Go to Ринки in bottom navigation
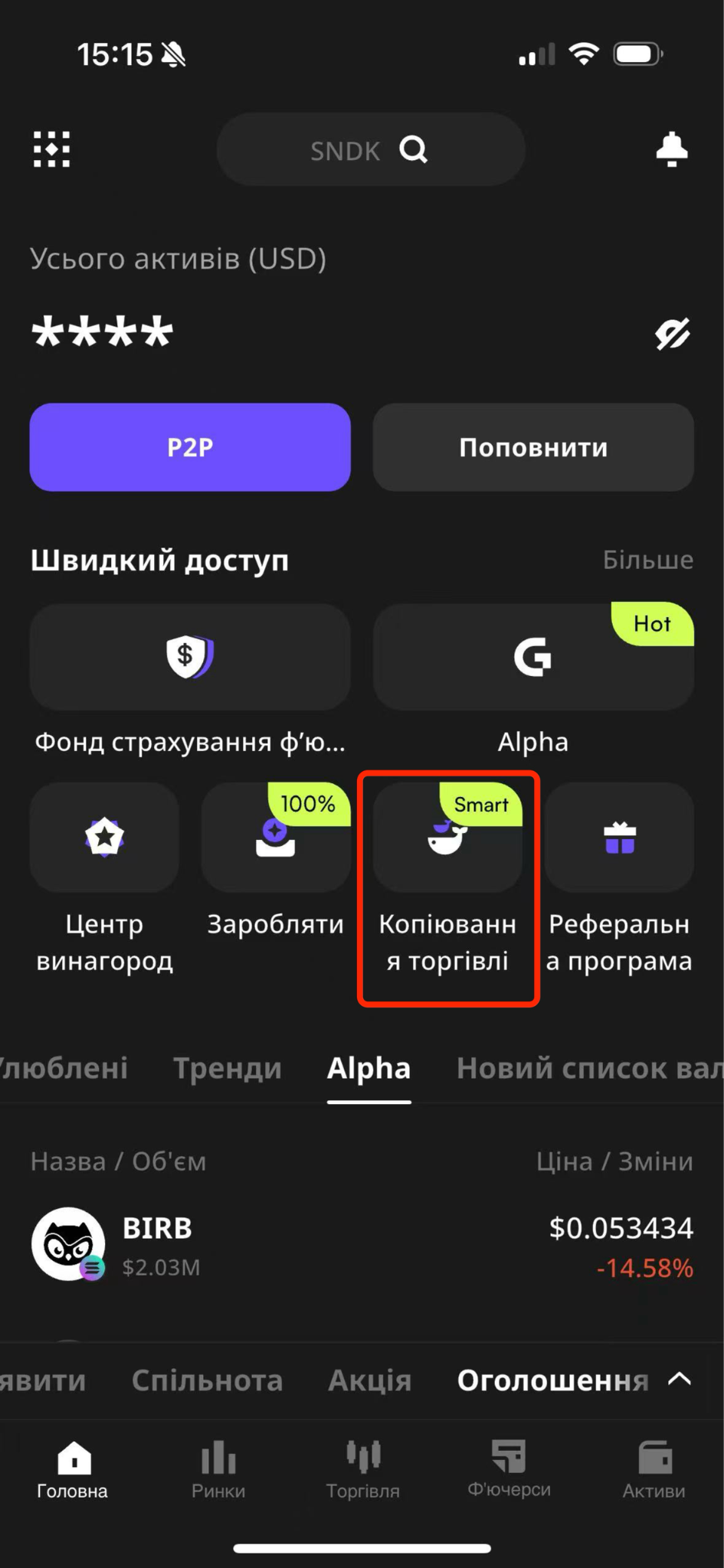724x1568 pixels. [x=218, y=1470]
